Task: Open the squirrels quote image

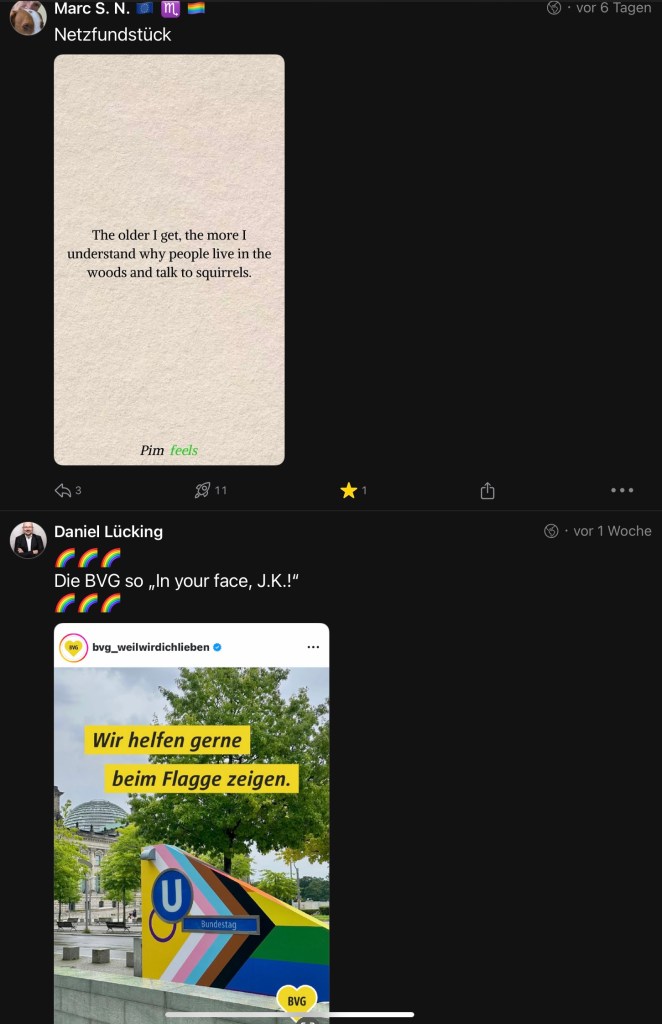Action: tap(169, 260)
